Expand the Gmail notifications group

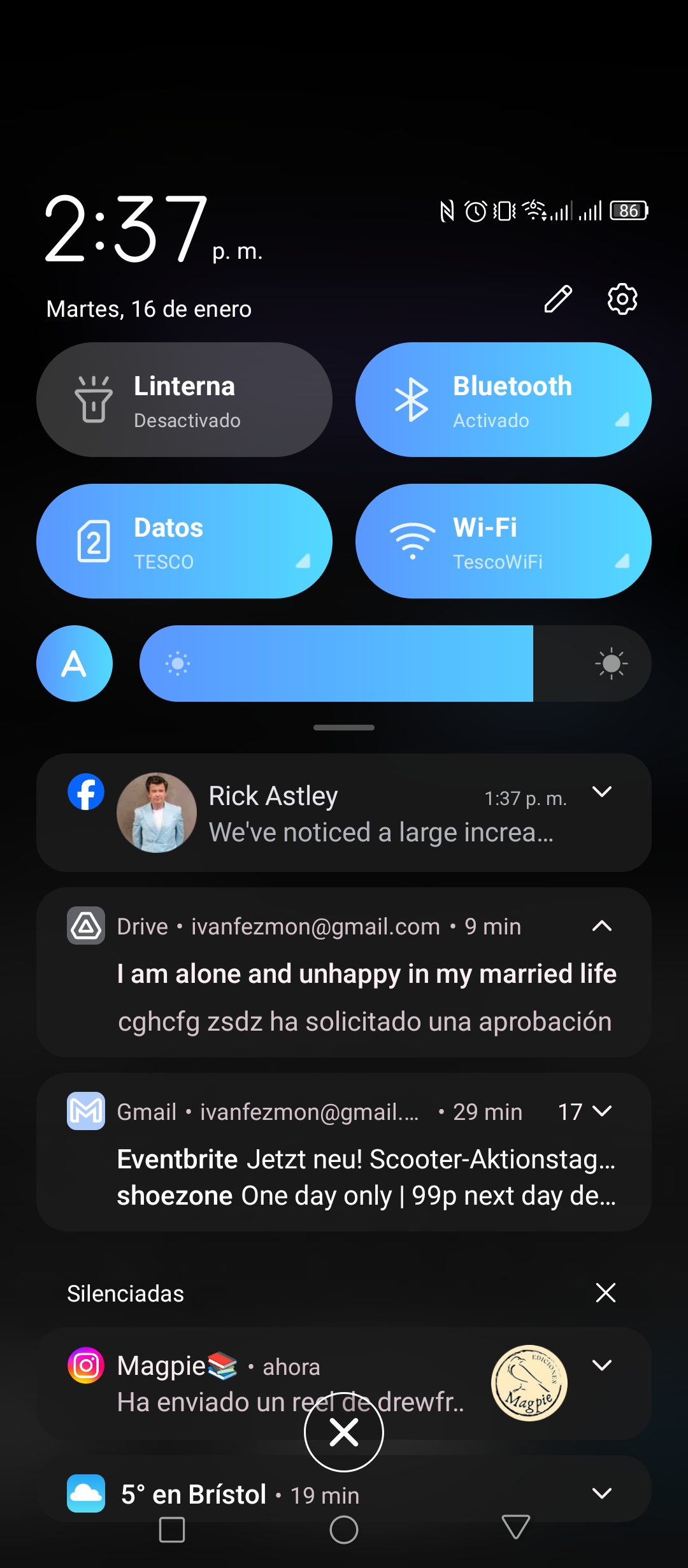(x=602, y=1112)
